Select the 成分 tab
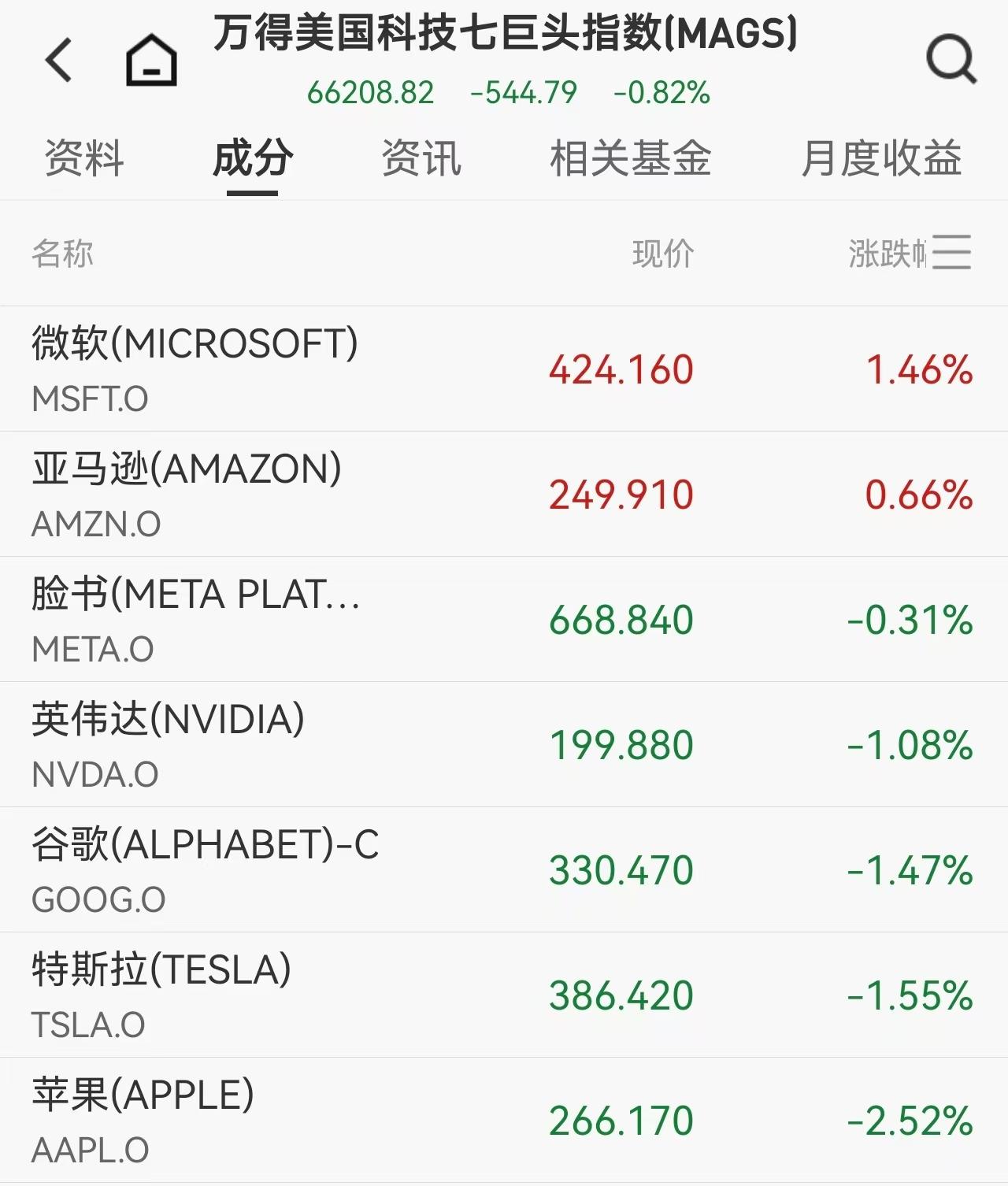1008x1186 pixels. point(253,158)
